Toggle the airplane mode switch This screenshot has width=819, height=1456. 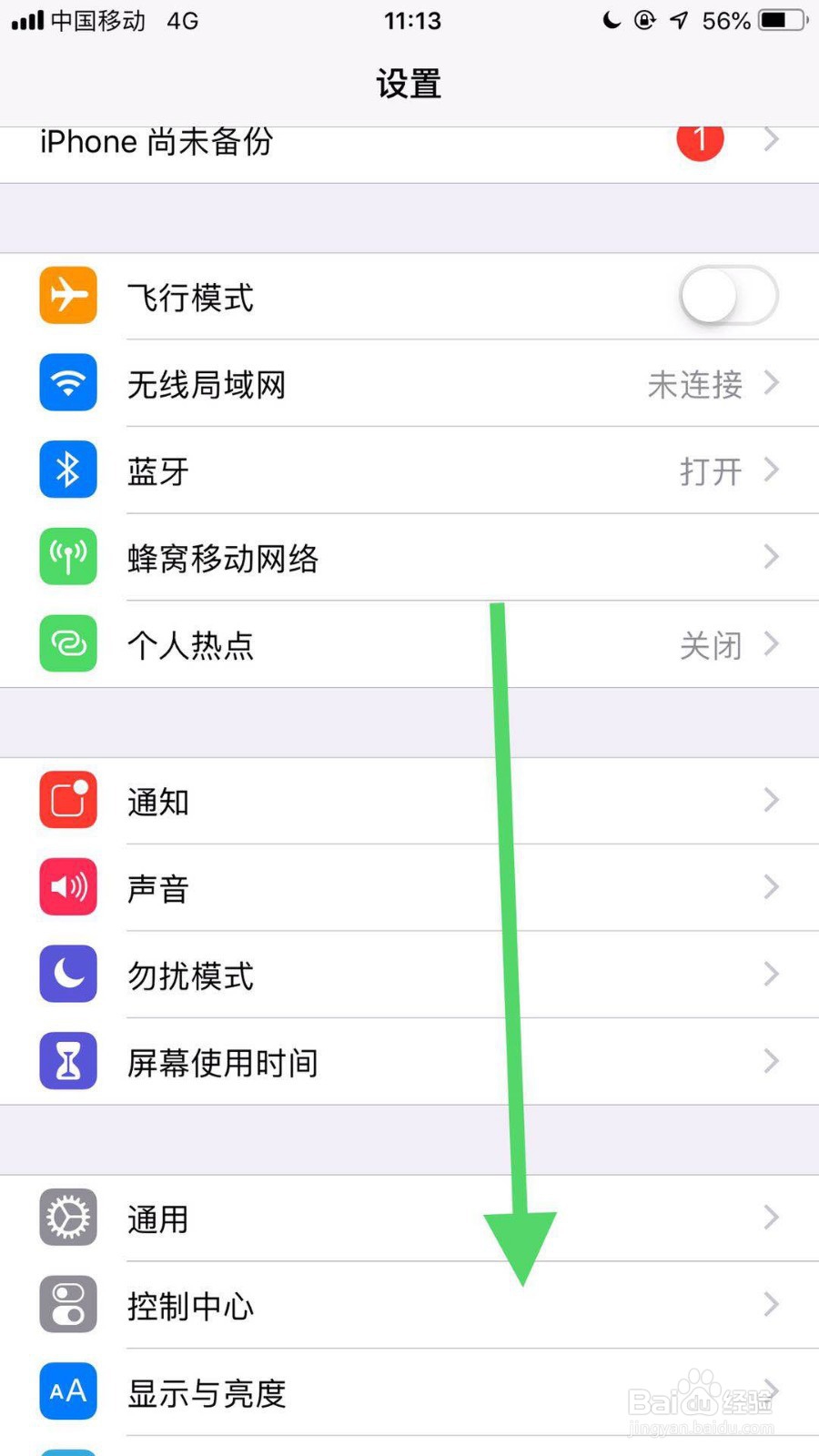(x=727, y=296)
